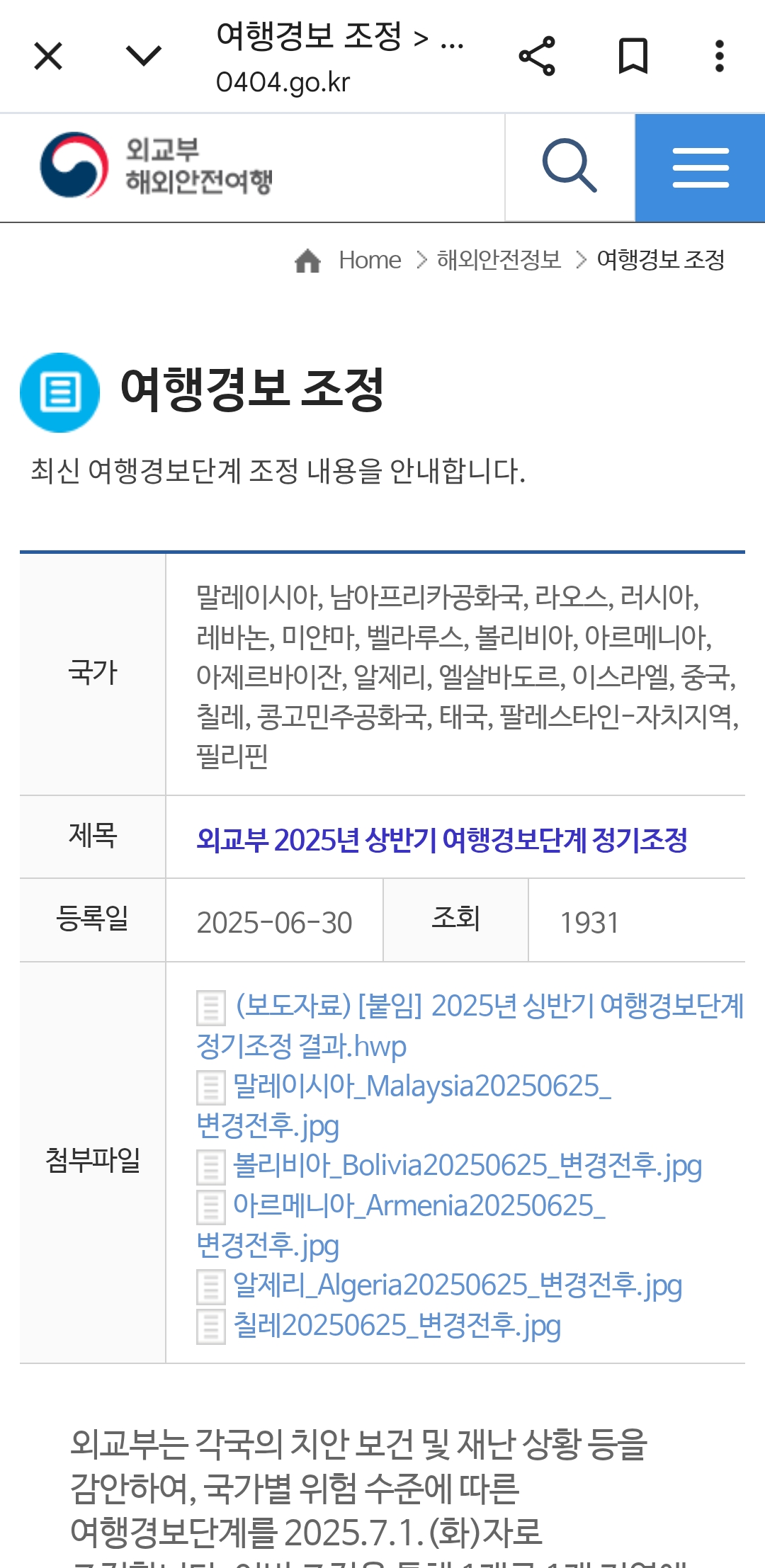Open the 볼리비아_Bolivia20250625 jpg attachment
Screen dimensions: 765x1568
(467, 1166)
